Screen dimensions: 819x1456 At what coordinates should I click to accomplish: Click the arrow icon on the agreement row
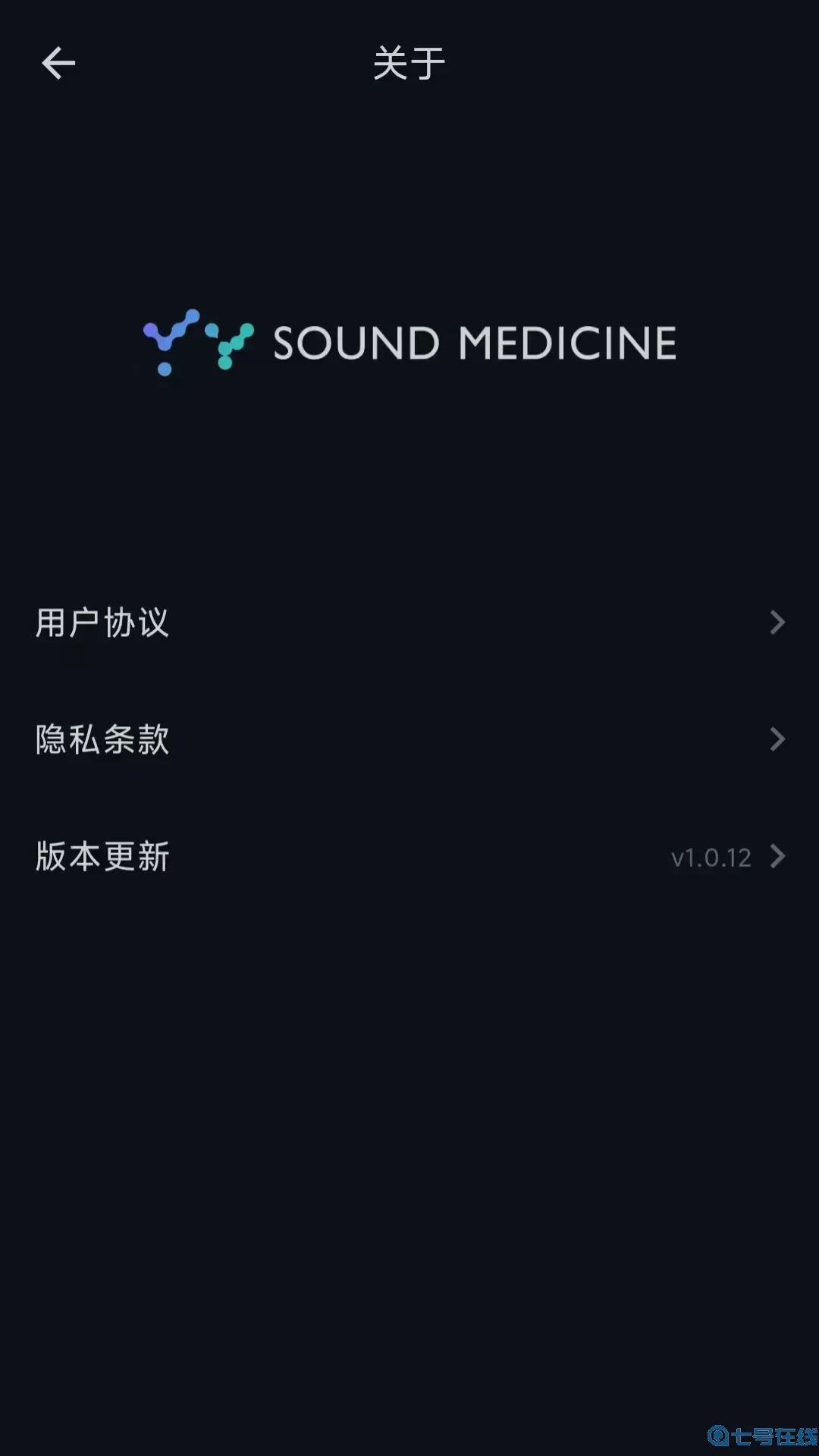coord(777,623)
